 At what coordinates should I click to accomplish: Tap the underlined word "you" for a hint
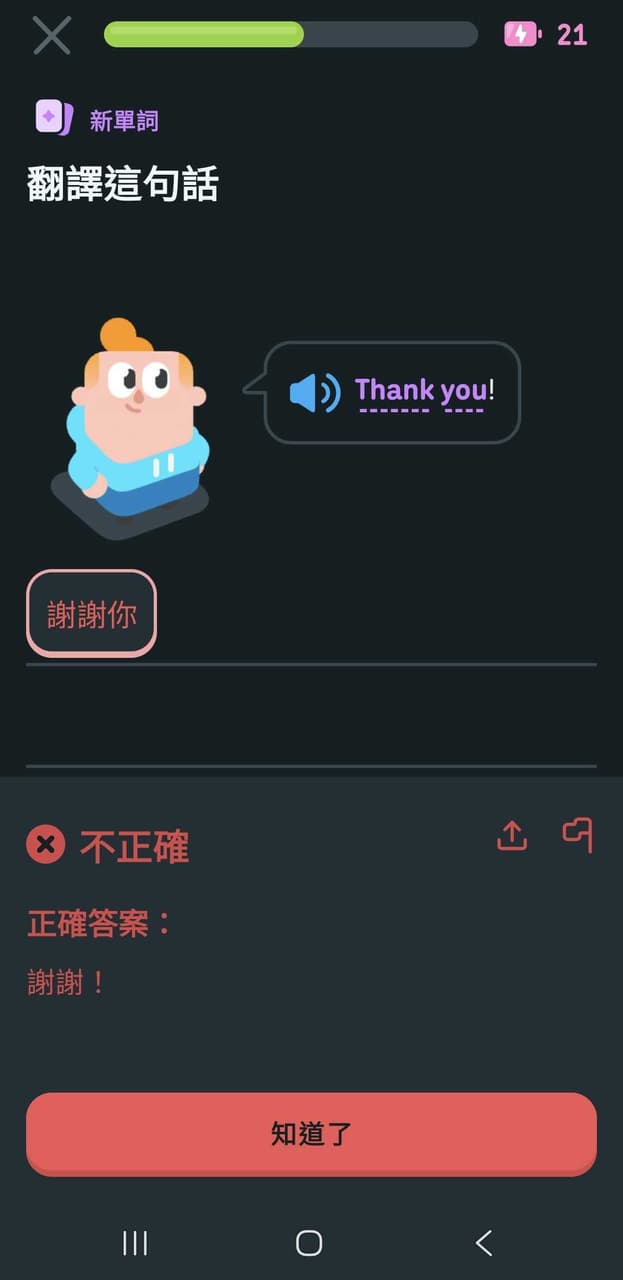coord(463,391)
